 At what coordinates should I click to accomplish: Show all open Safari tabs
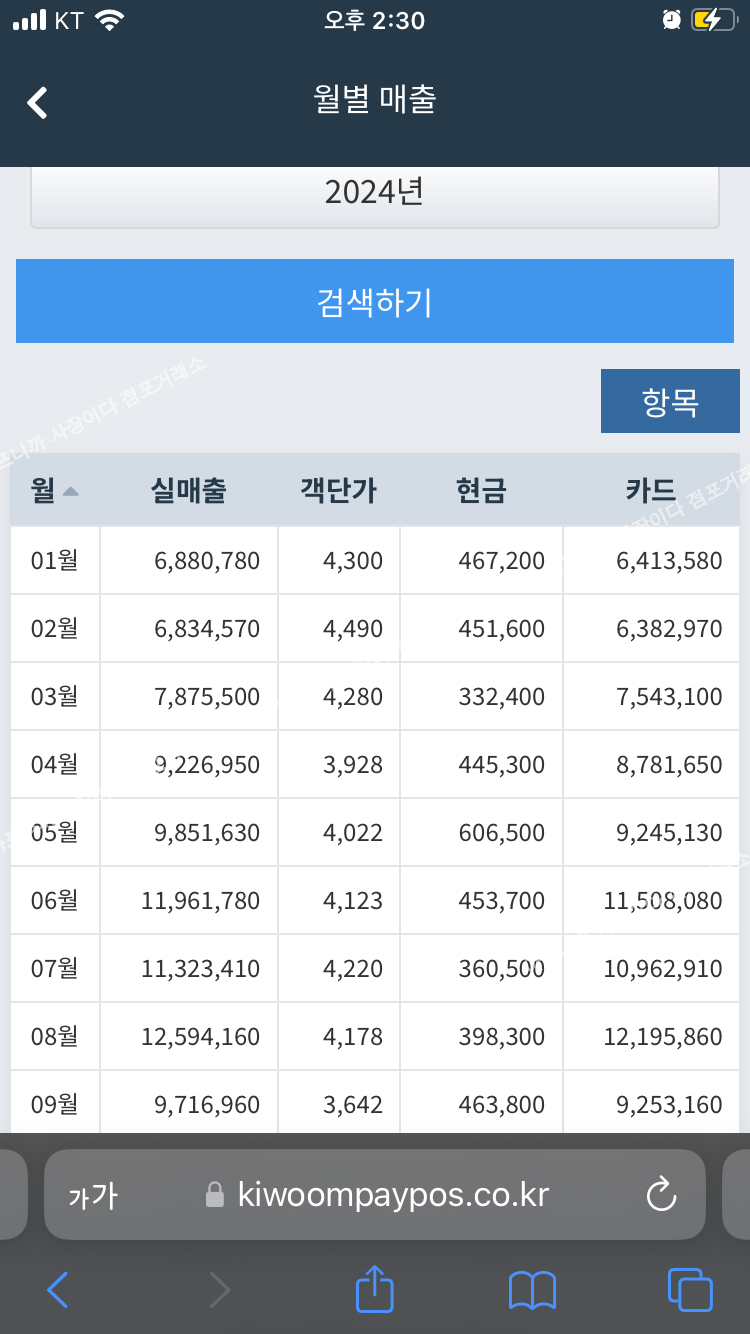pos(690,1289)
